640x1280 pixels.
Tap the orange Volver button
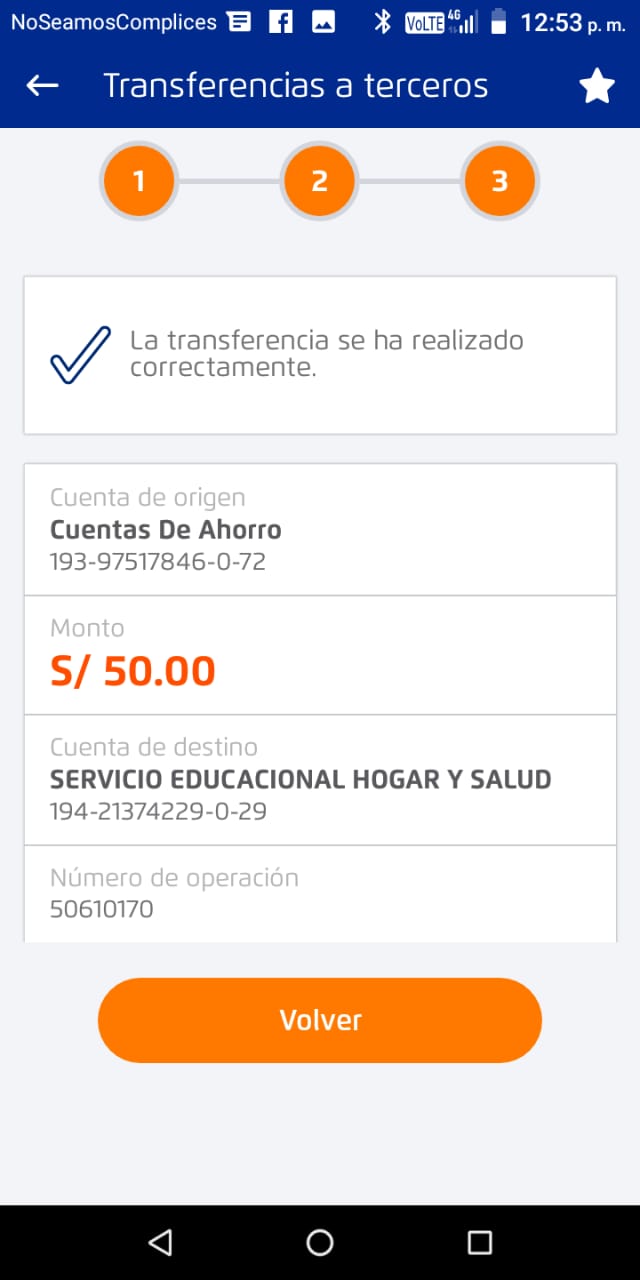(320, 1020)
